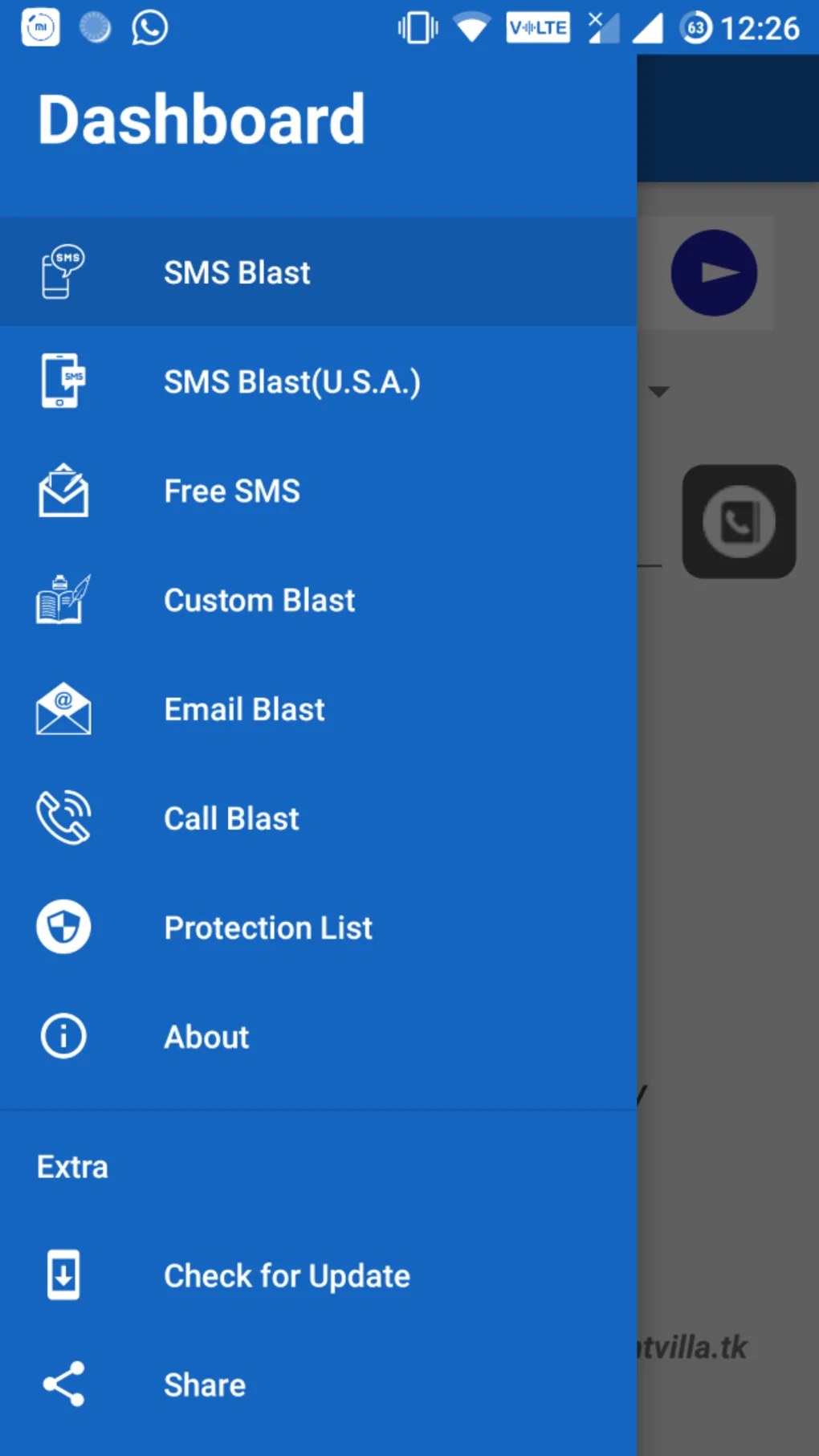View the Protection List

(x=268, y=928)
